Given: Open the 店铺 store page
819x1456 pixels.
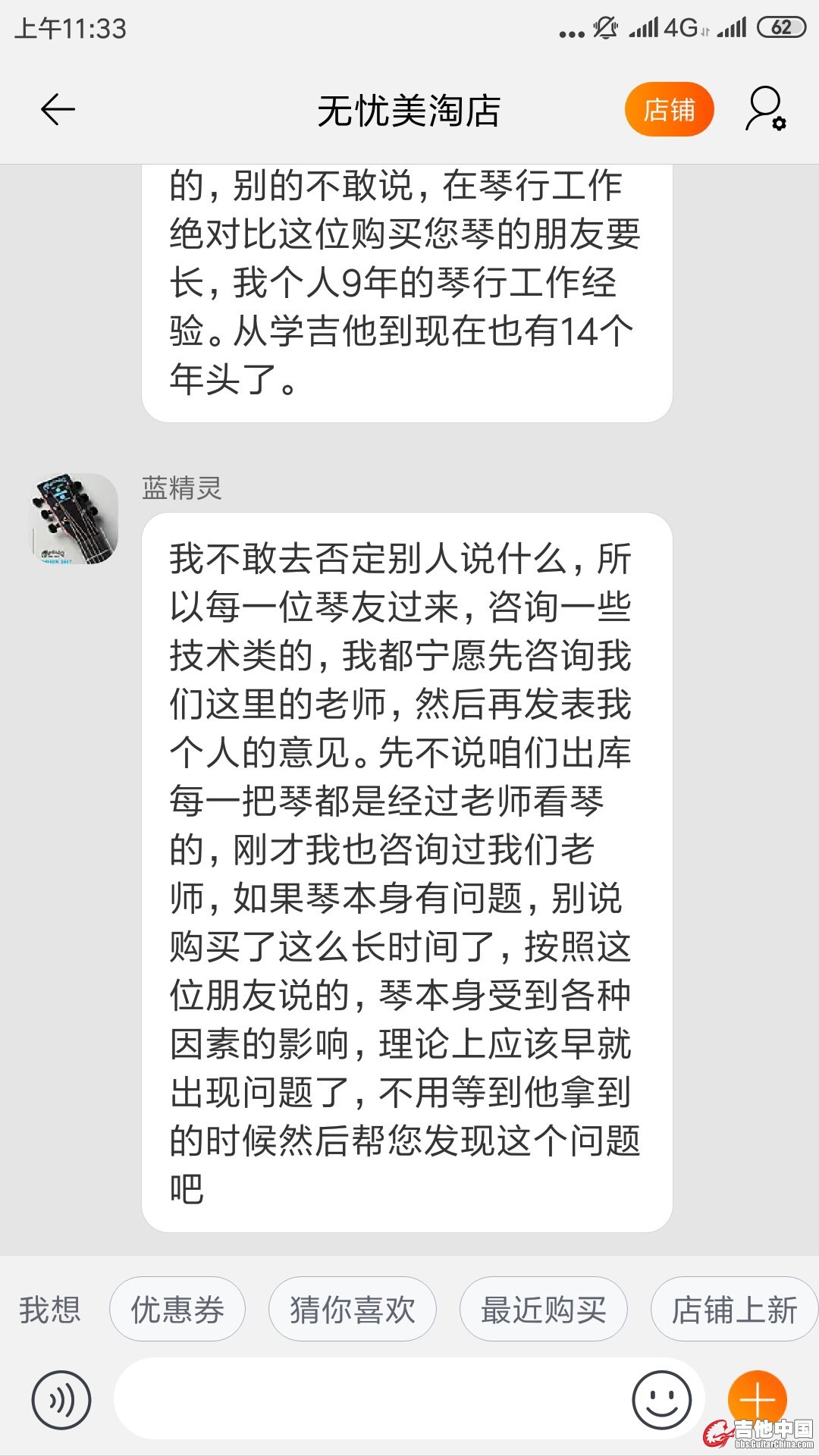Looking at the screenshot, I should [669, 110].
